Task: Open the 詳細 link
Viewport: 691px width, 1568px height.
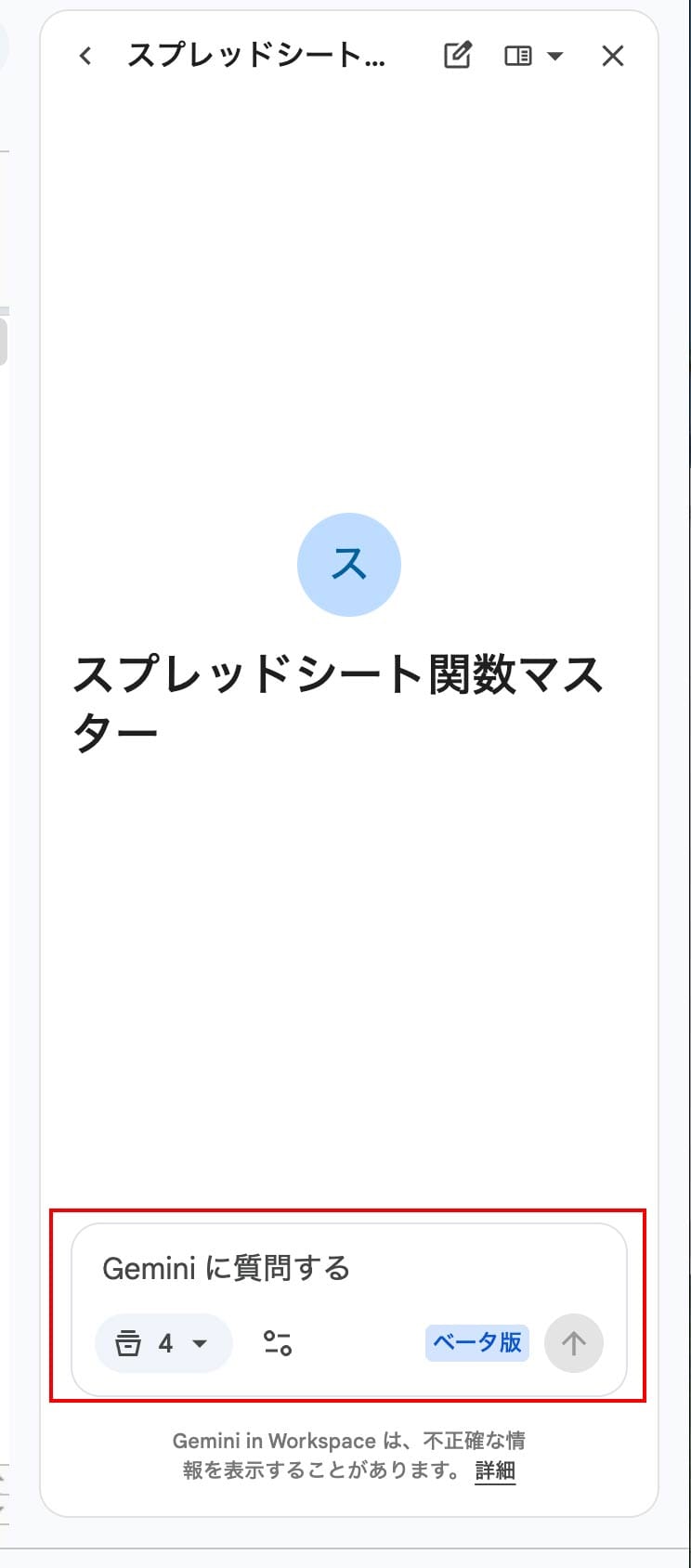Action: click(x=495, y=1470)
